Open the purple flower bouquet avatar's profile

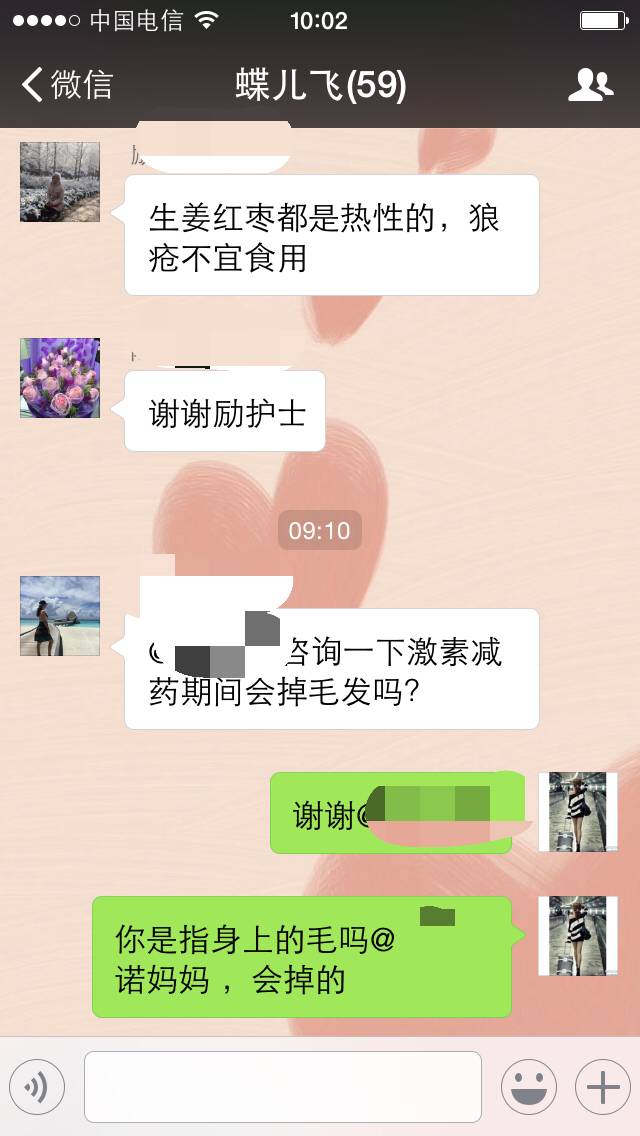60,377
